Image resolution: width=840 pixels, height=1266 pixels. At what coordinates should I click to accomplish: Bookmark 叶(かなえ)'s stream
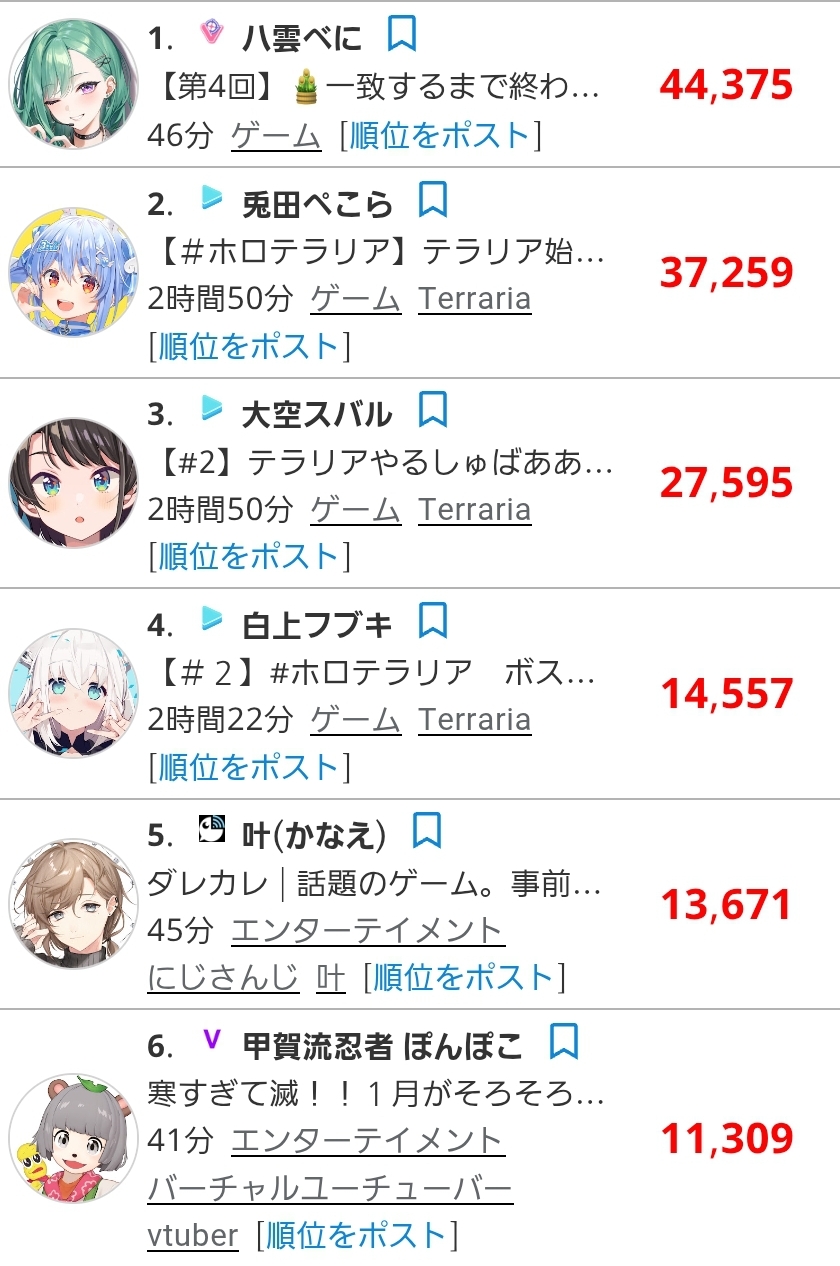coord(426,831)
